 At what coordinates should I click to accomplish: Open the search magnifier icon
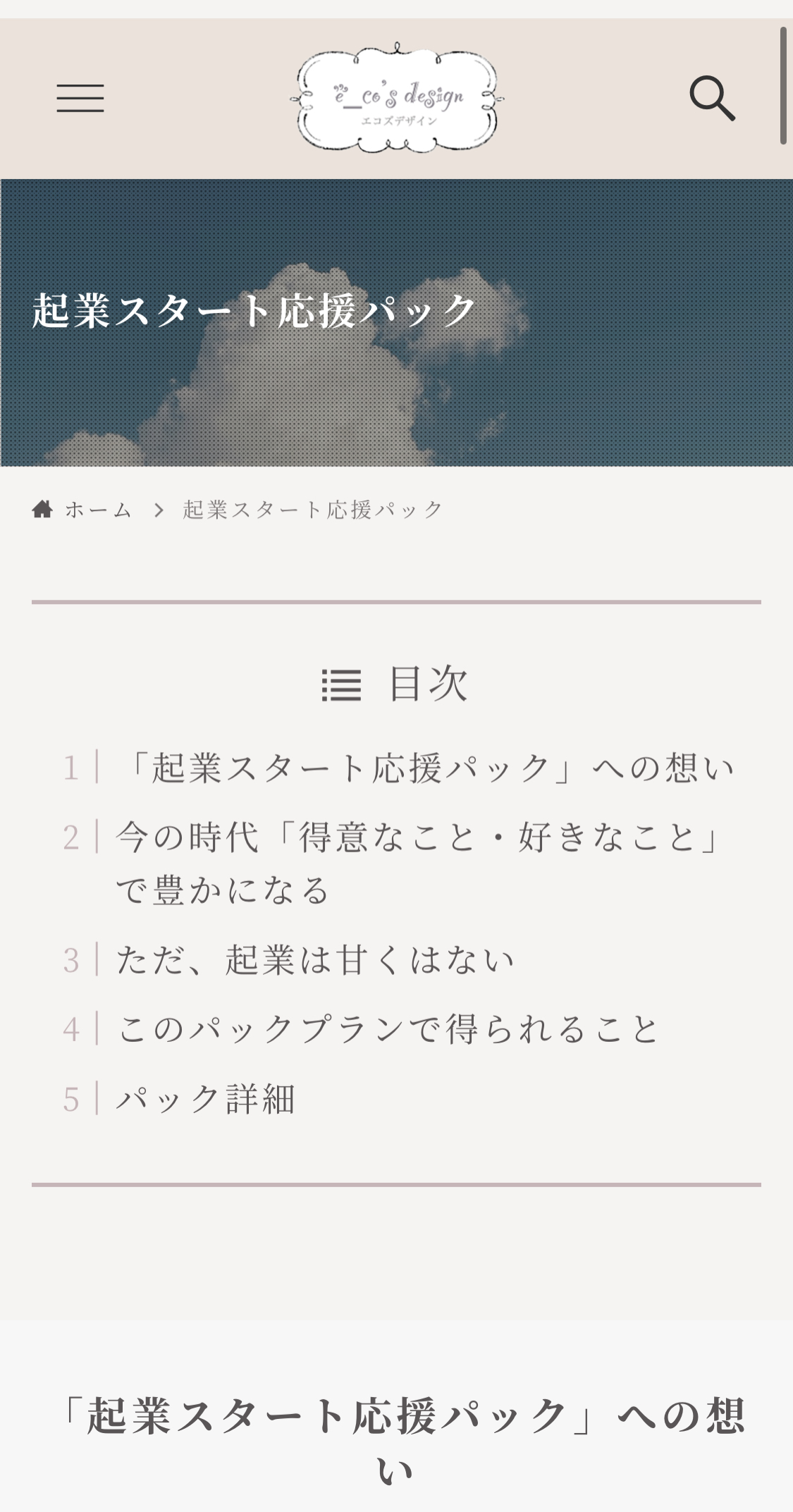[x=712, y=98]
